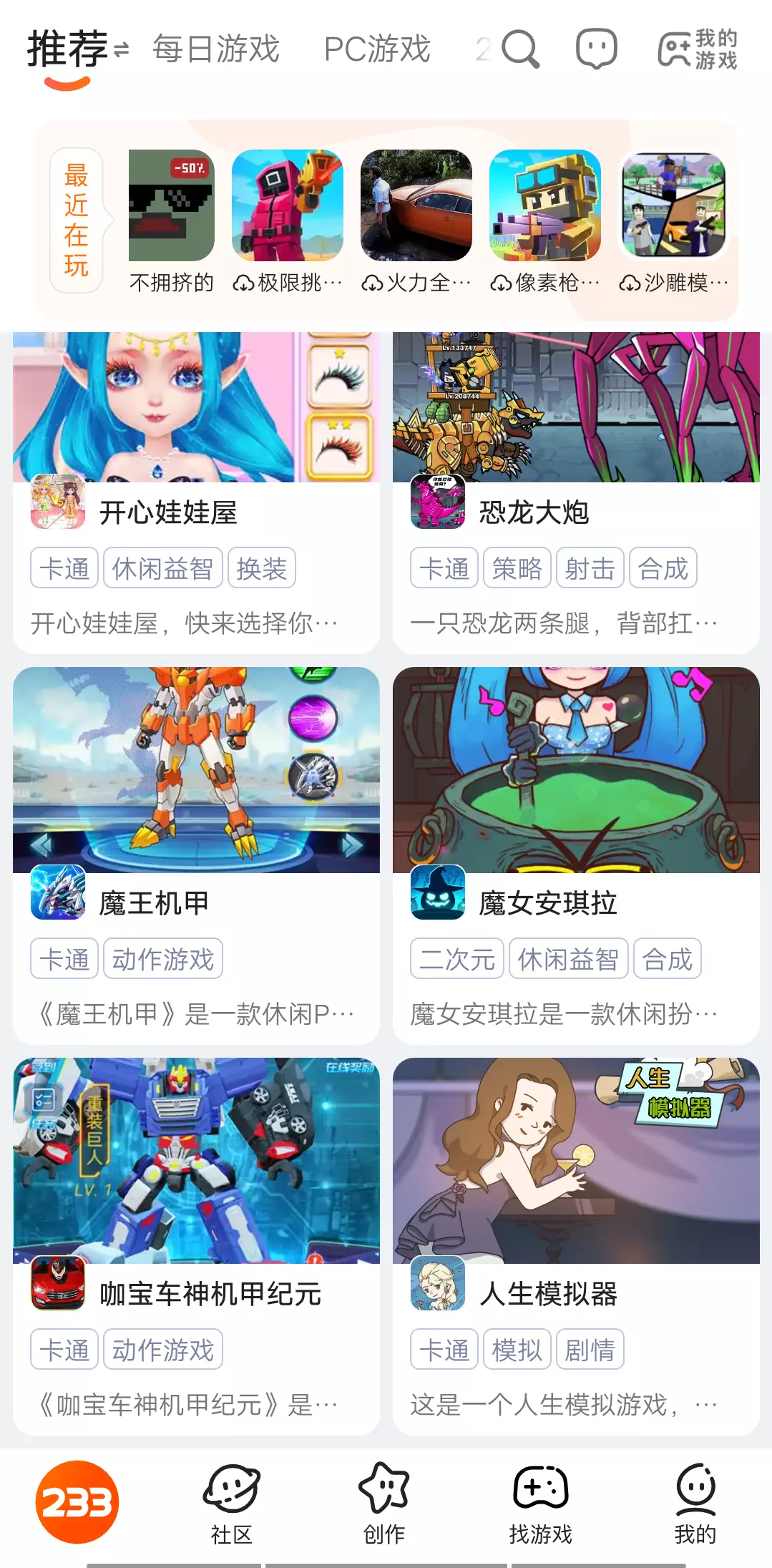Launch recently played 沙雕模… game
The width and height of the screenshot is (772, 1568).
[x=674, y=206]
